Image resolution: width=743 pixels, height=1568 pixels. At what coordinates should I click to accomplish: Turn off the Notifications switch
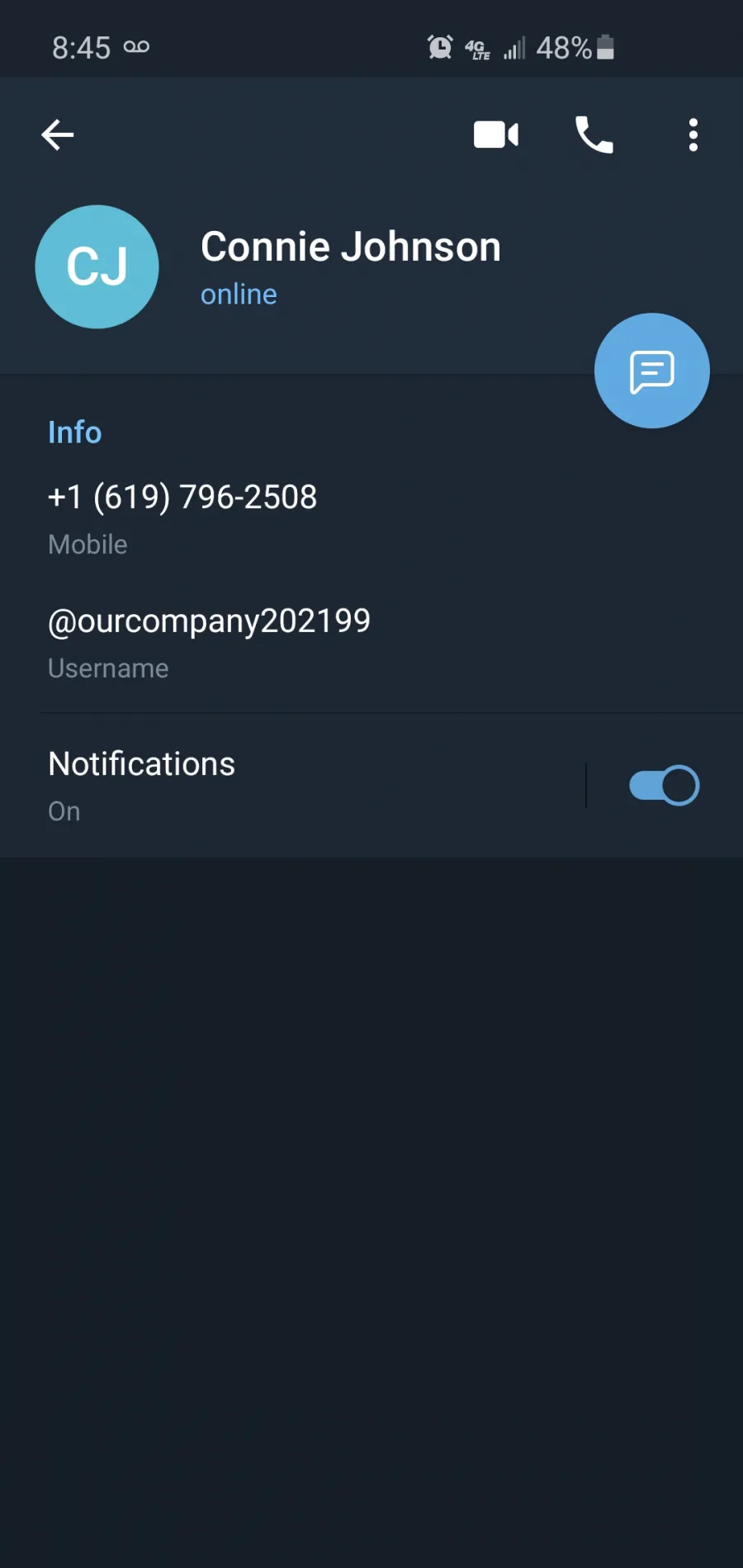point(664,786)
